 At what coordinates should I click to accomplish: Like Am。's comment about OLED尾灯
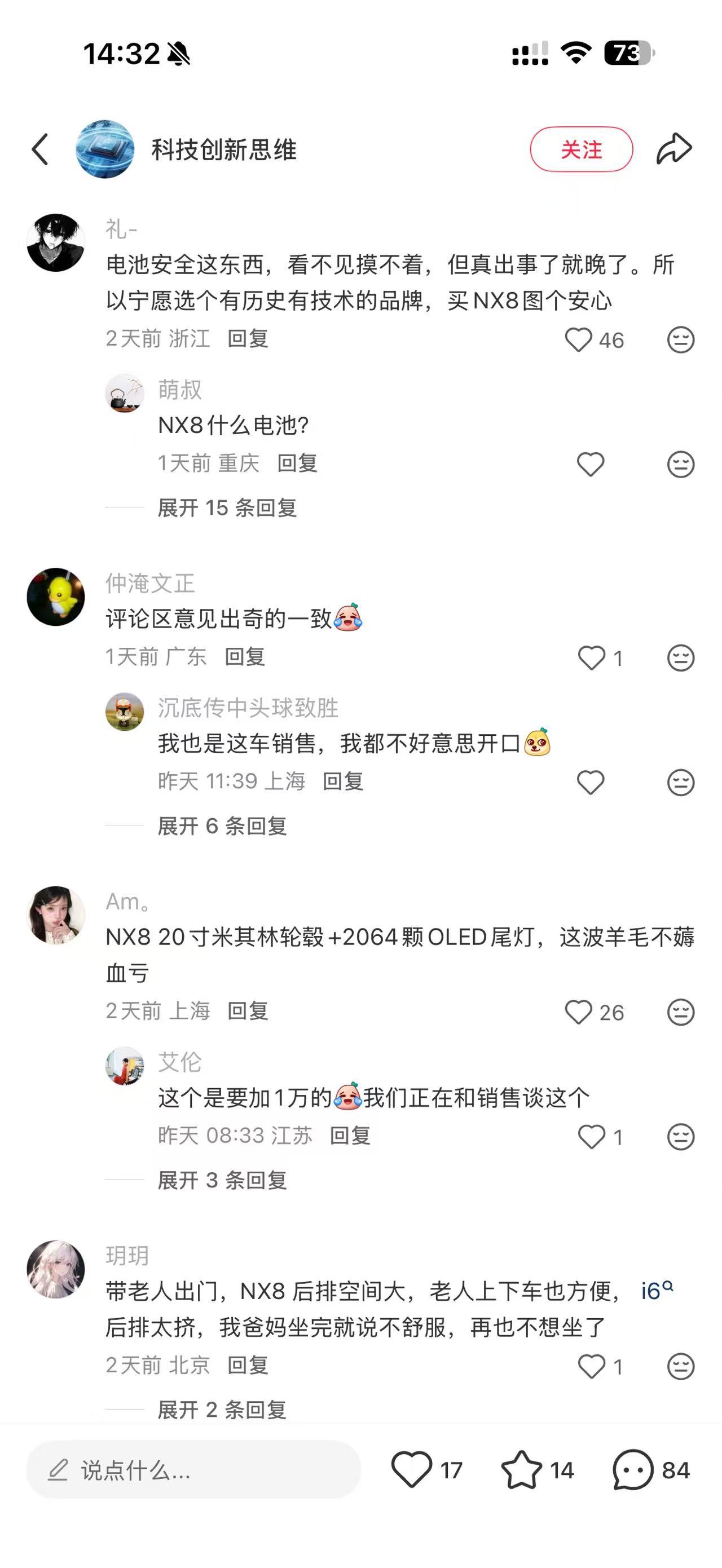579,1012
